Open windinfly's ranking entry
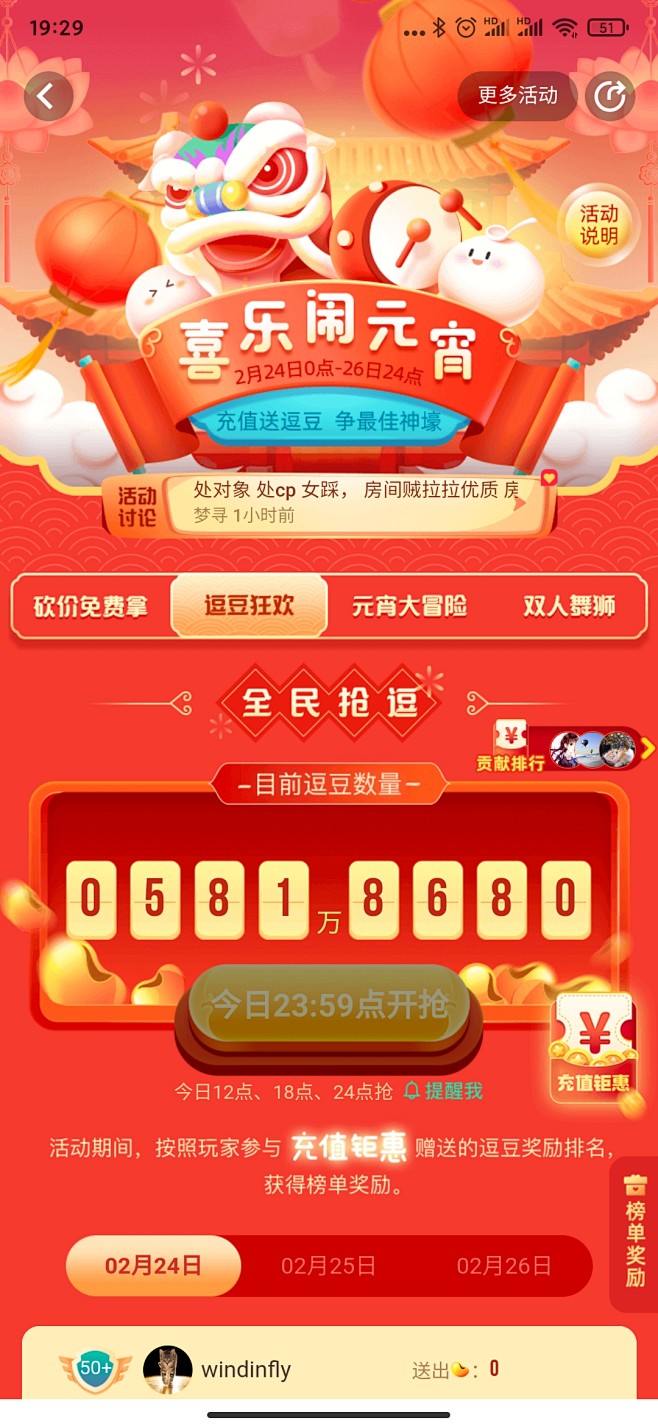 pos(328,1369)
